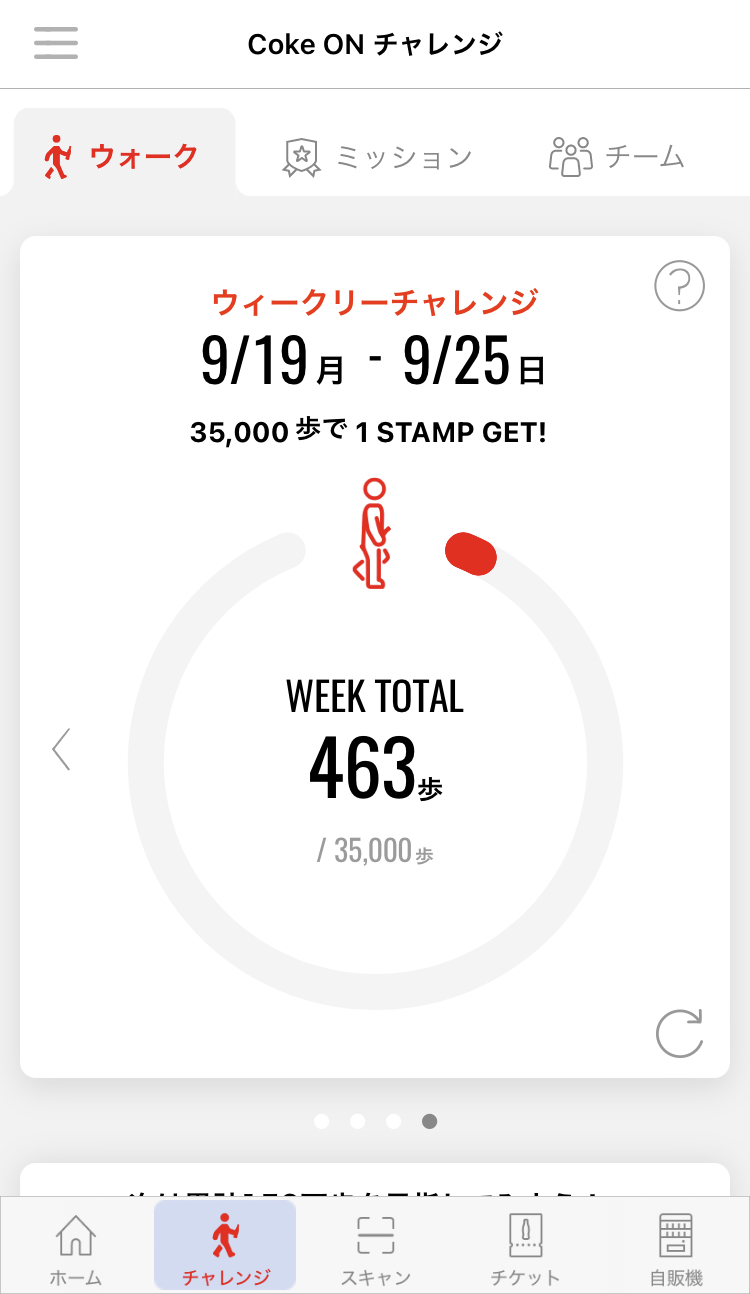The image size is (750, 1294).
Task: Switch to the チーム tab
Action: coord(617,157)
